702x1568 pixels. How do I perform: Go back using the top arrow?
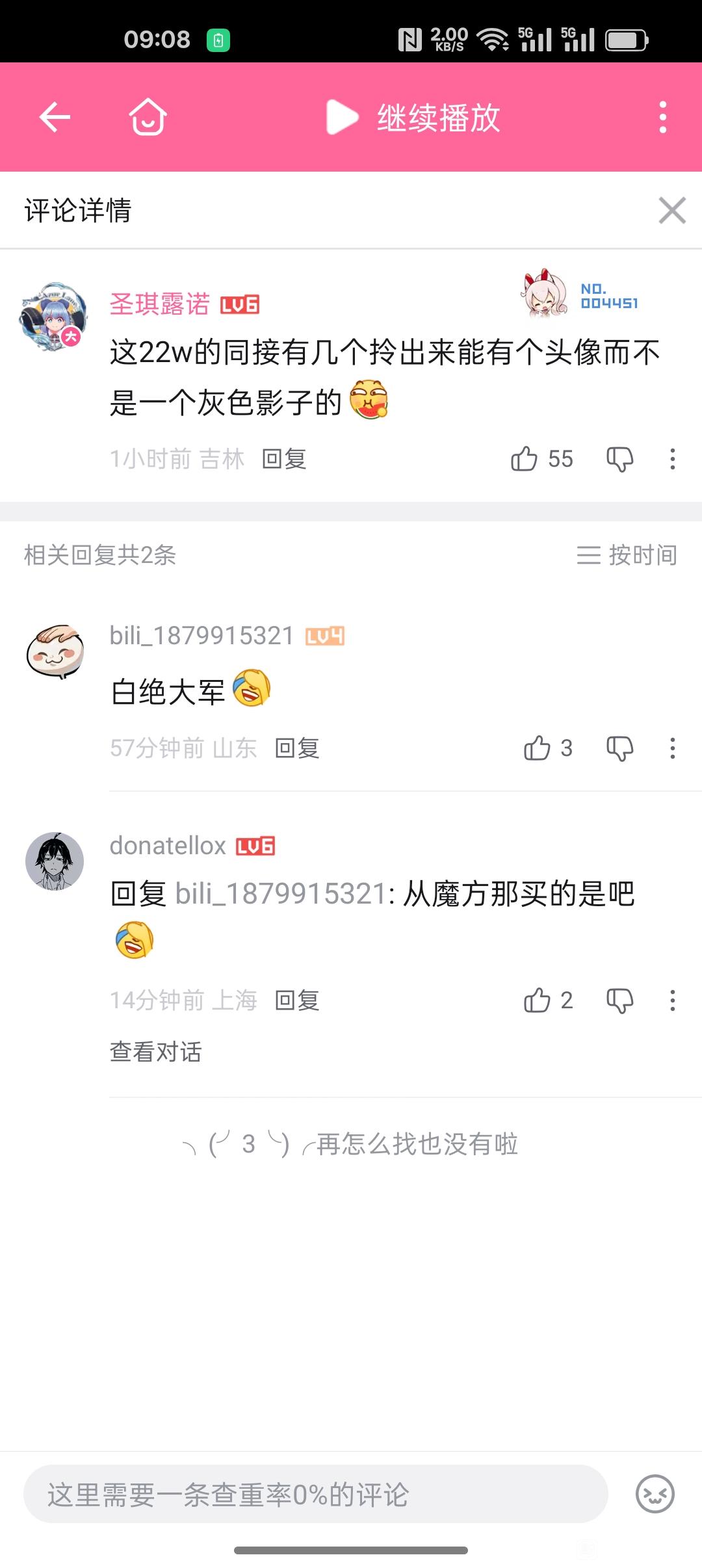55,118
